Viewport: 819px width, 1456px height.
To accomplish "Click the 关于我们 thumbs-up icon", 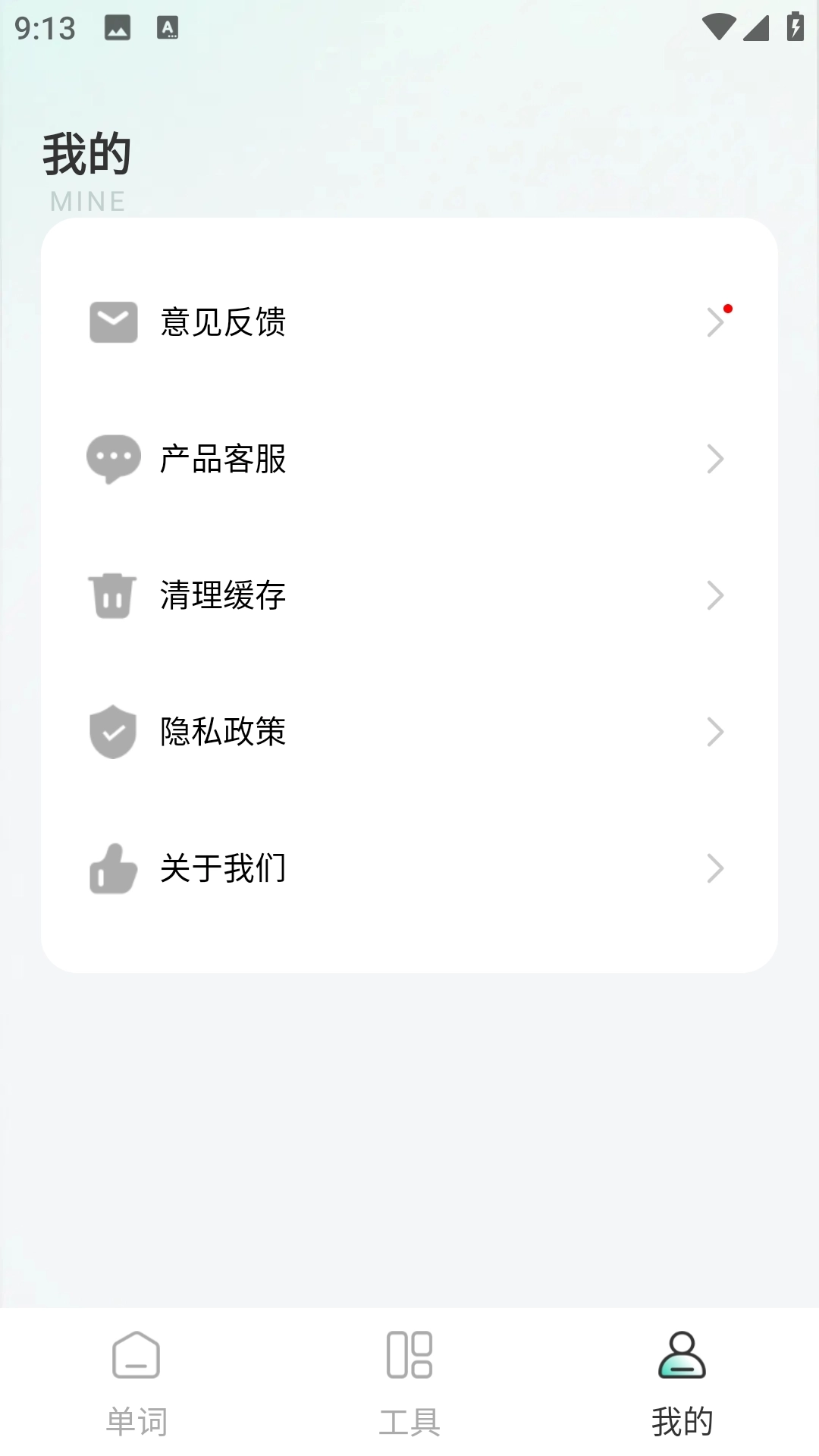I will (112, 869).
